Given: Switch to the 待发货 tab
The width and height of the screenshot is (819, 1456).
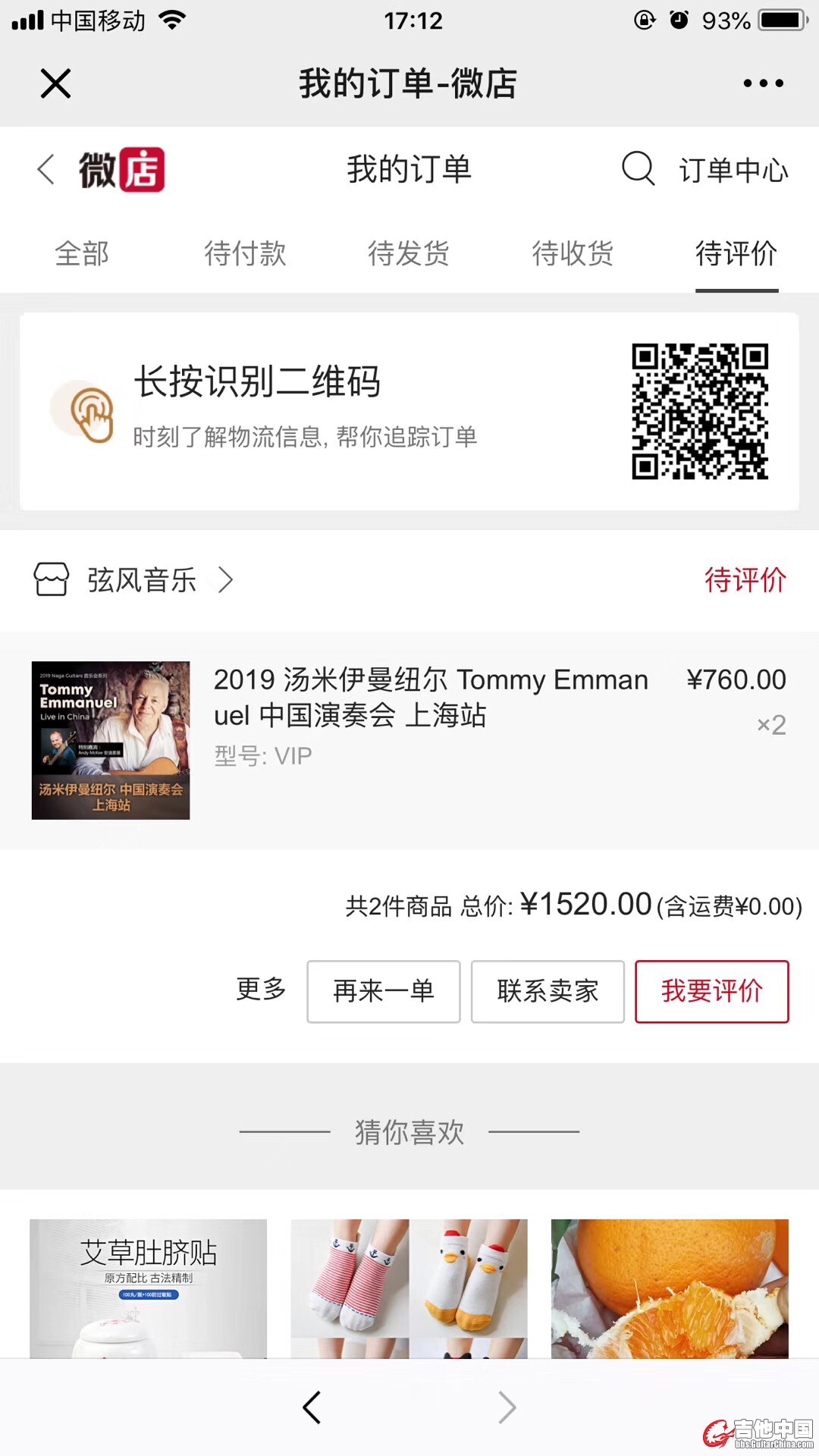Looking at the screenshot, I should point(409,253).
